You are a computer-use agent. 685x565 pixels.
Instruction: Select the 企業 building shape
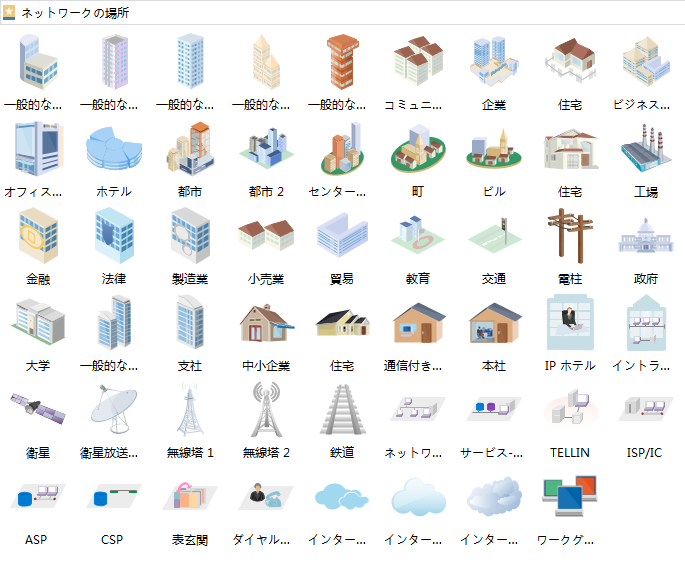(494, 62)
